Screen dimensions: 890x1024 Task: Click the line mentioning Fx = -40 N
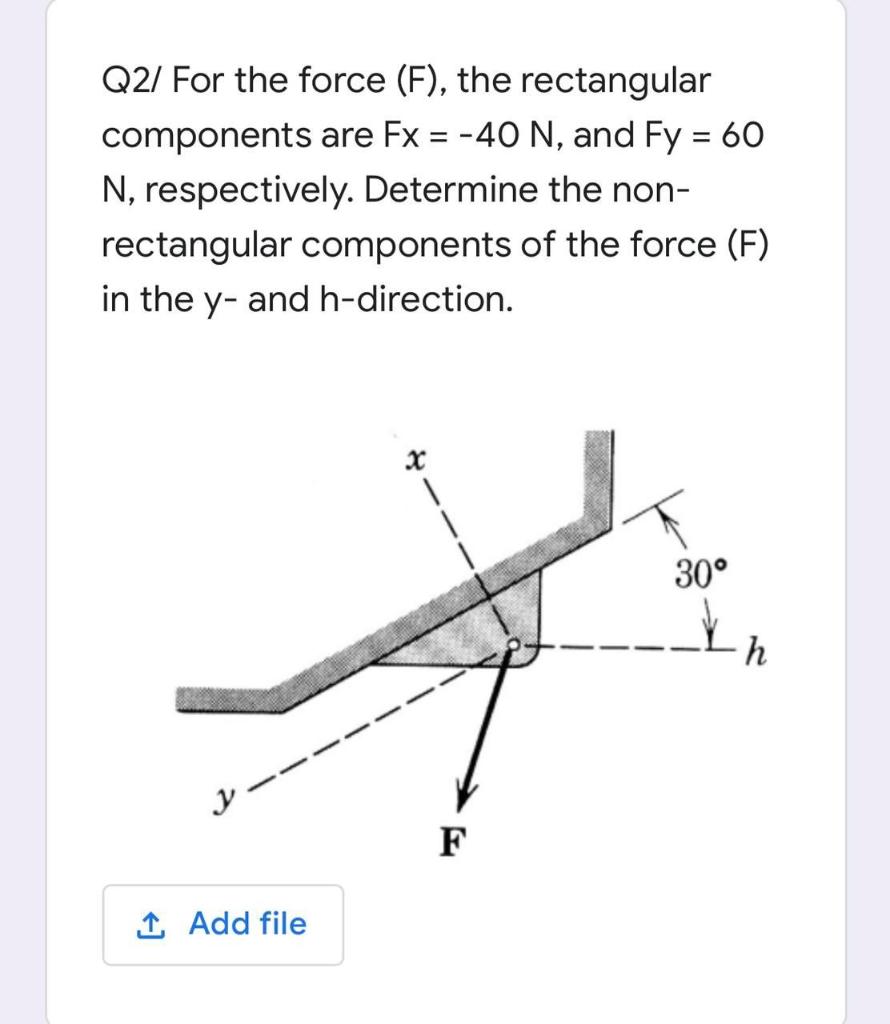click(430, 135)
